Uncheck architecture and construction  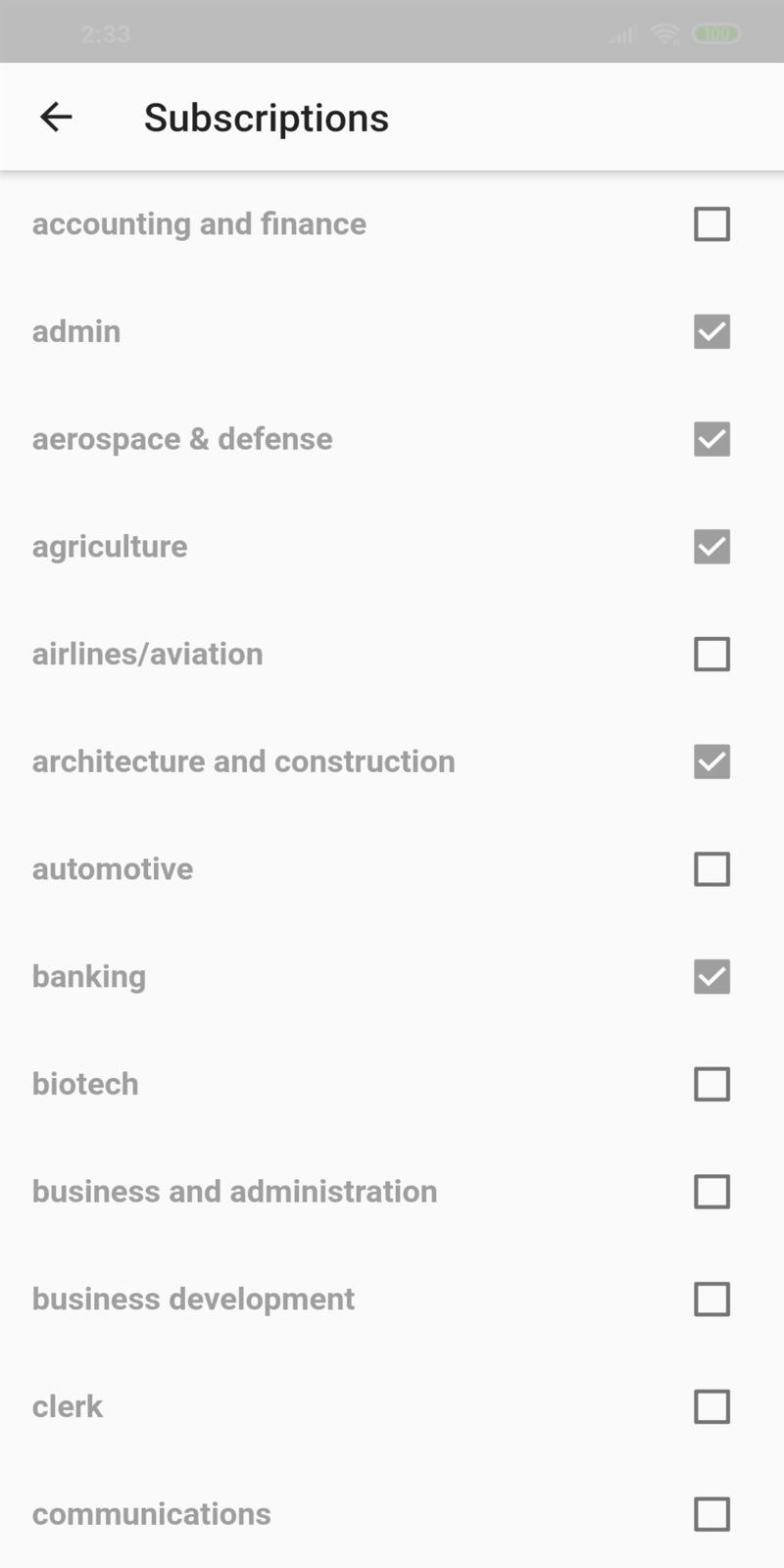(x=711, y=761)
